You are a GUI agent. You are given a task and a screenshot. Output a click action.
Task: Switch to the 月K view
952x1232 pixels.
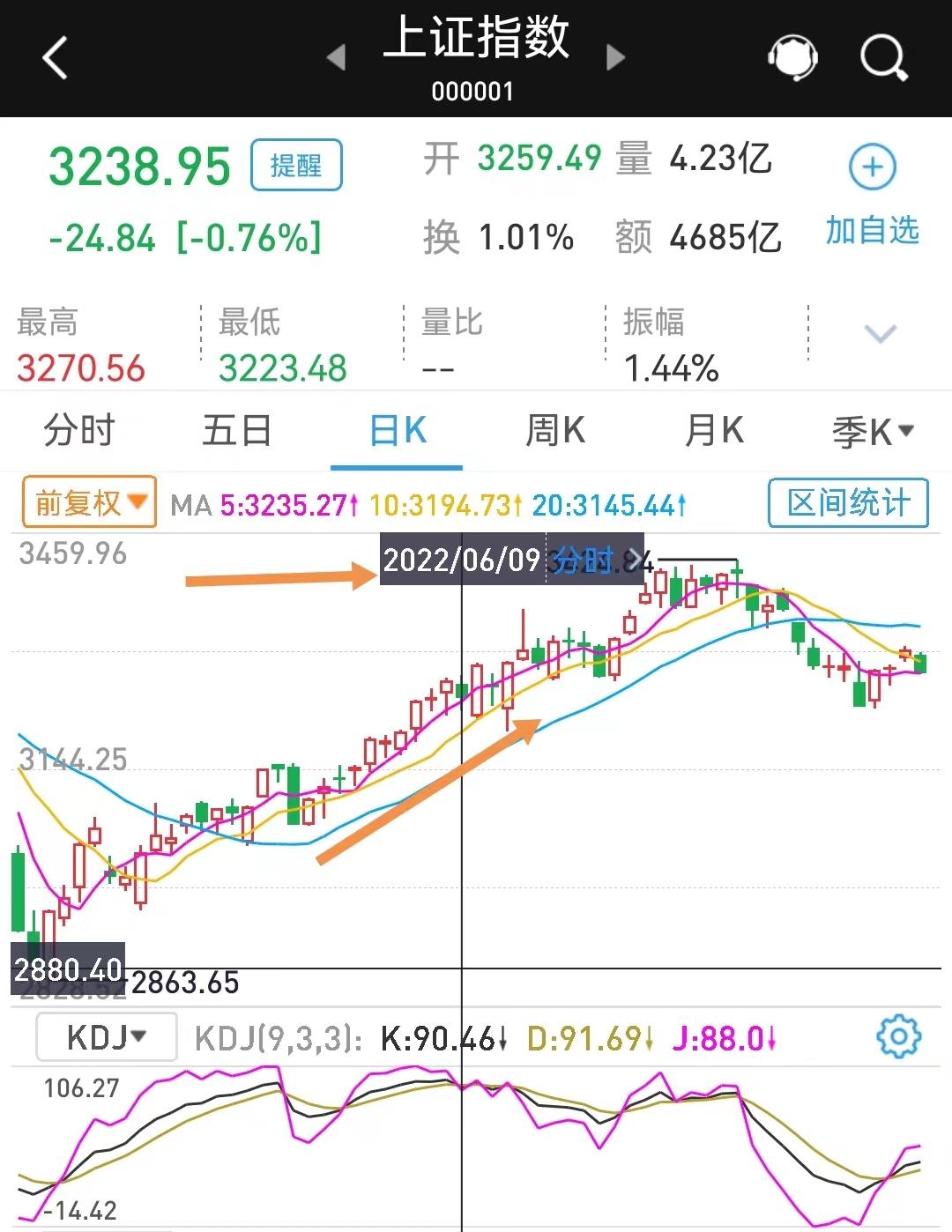point(714,431)
